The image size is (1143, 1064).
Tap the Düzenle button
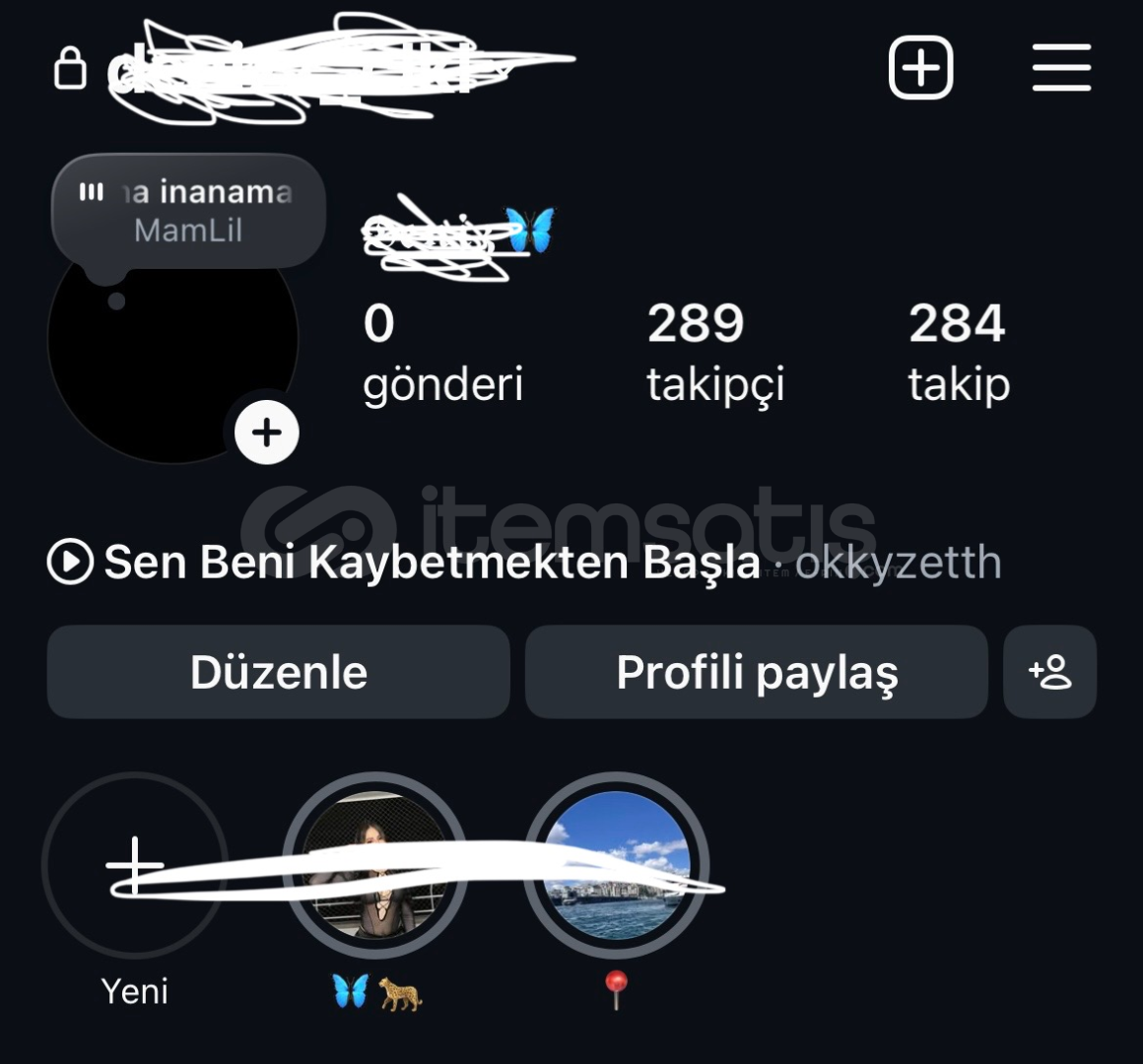[x=278, y=672]
